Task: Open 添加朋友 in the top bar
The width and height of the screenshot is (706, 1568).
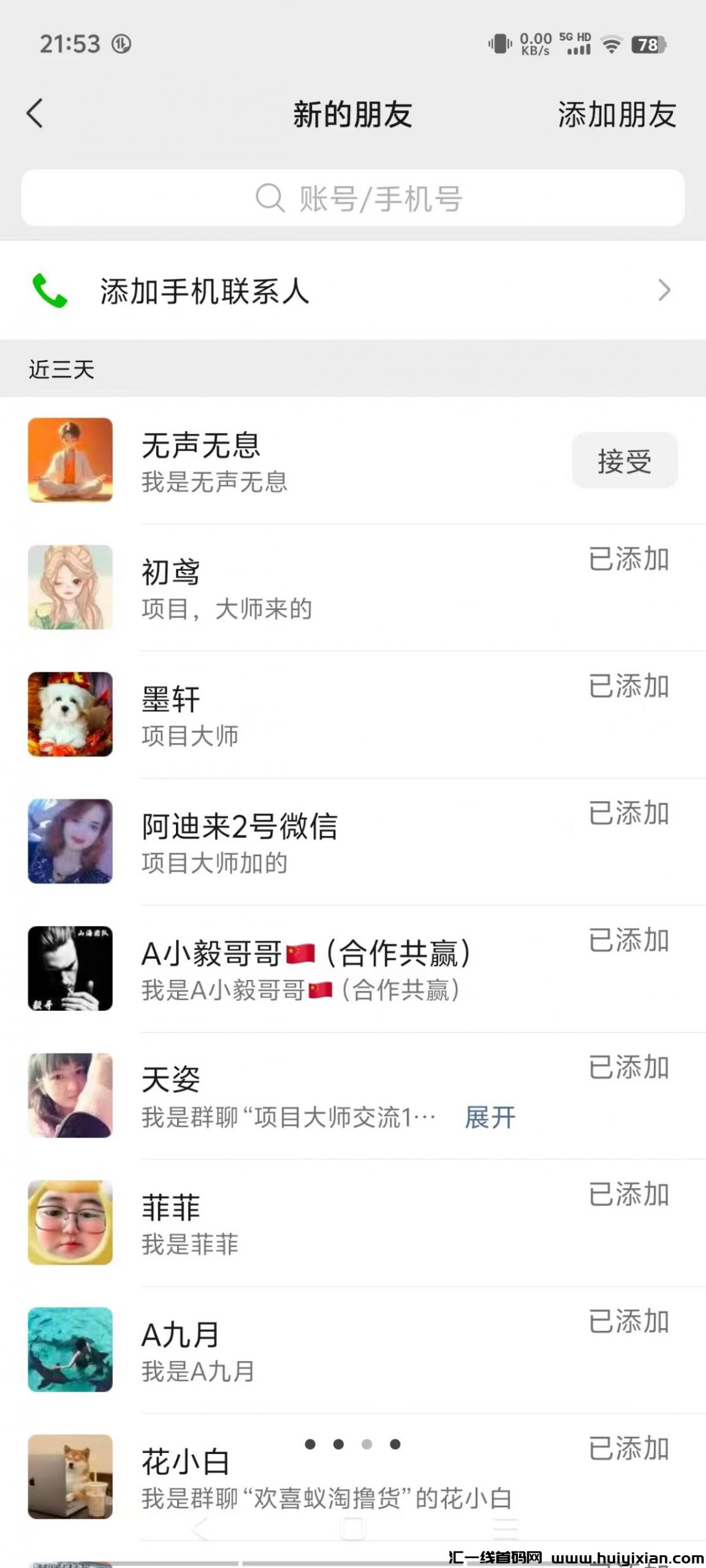Action: pos(617,115)
